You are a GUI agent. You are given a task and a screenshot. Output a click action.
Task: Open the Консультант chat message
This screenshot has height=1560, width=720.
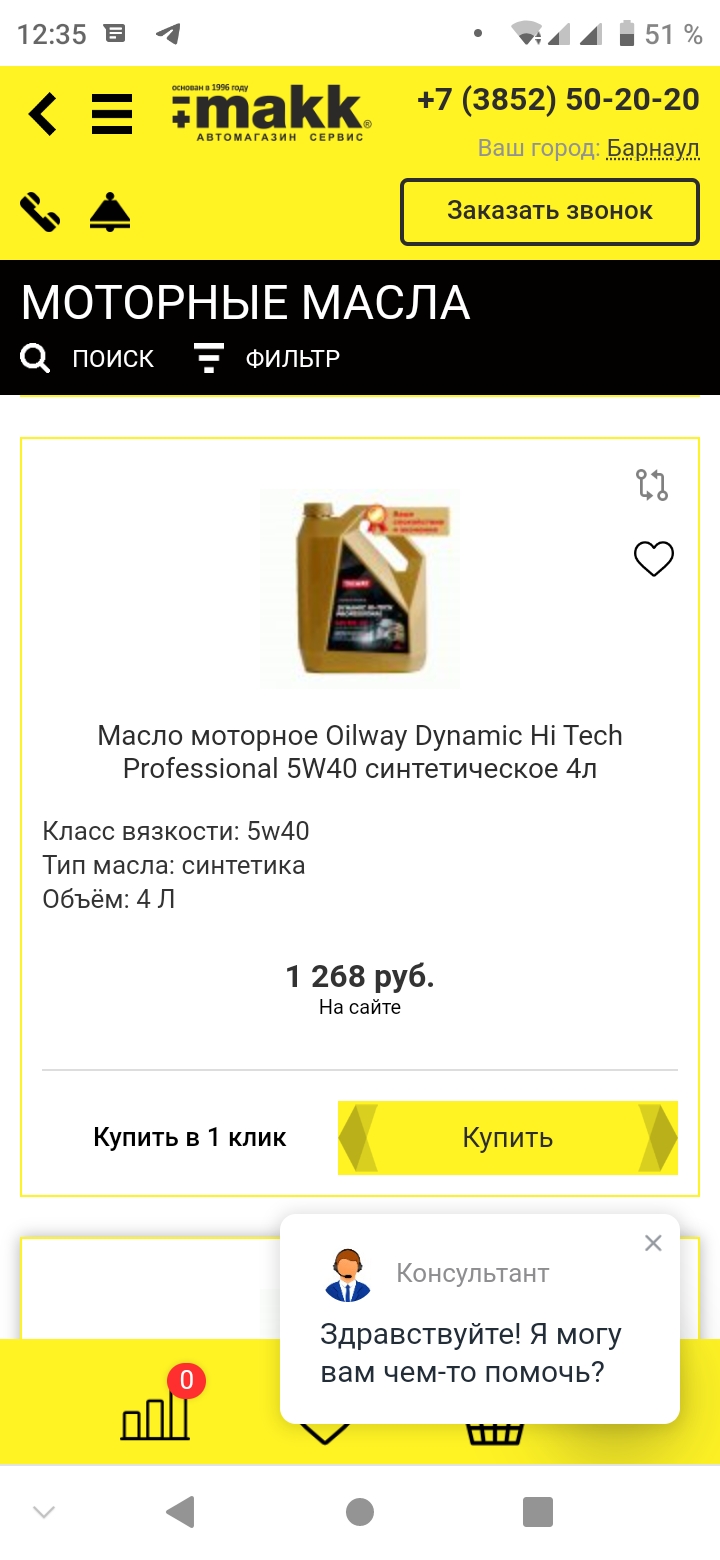point(471,1352)
